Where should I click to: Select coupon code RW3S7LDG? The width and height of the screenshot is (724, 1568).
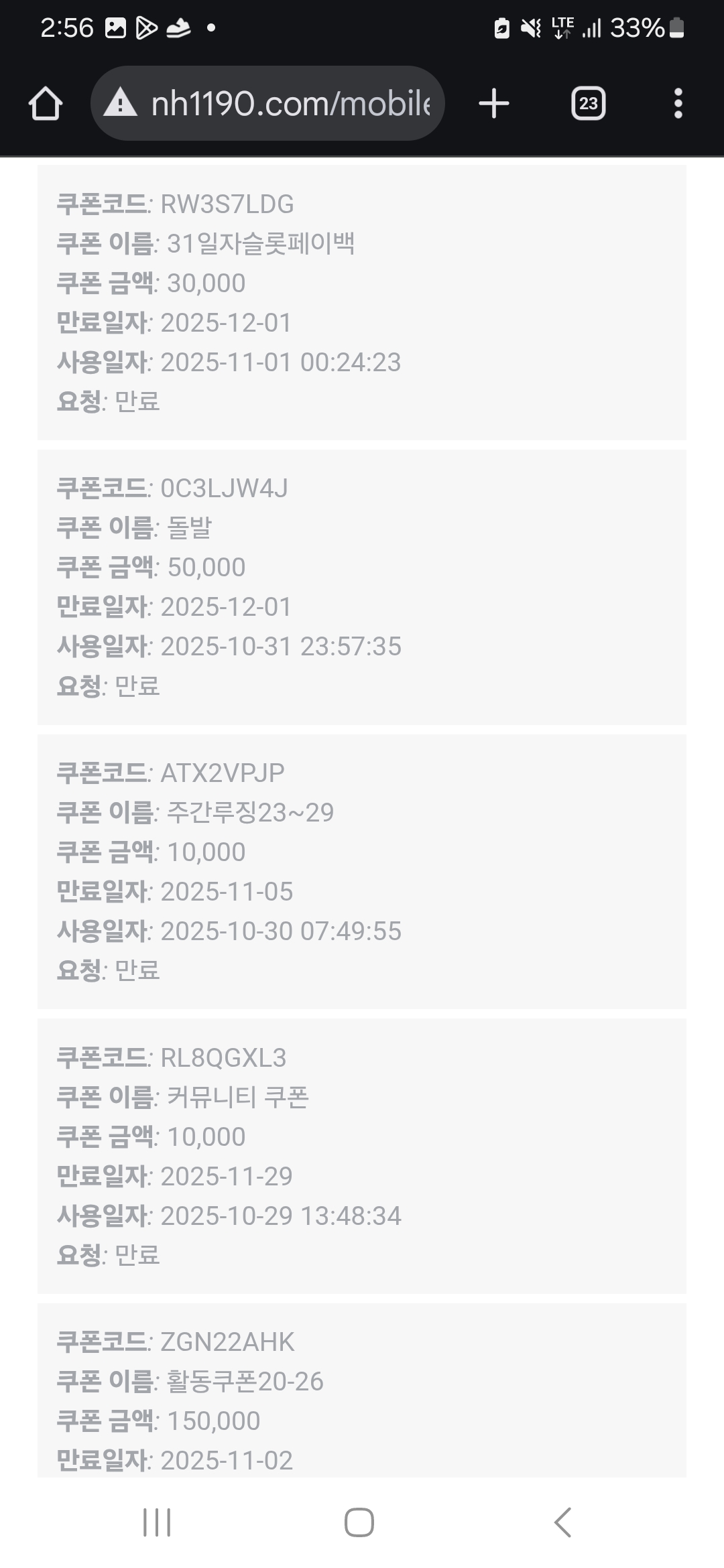[228, 203]
